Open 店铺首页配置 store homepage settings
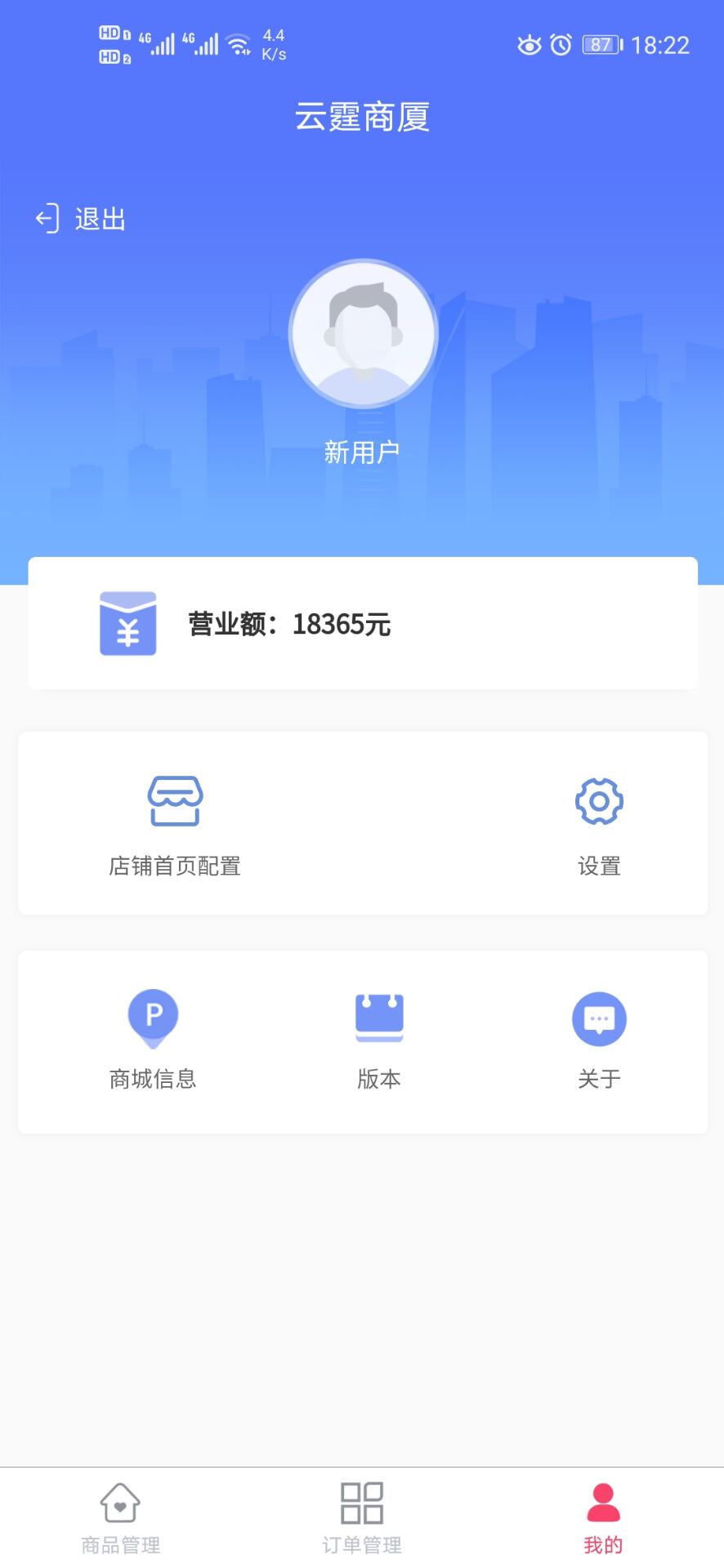This screenshot has height=1568, width=724. (x=175, y=825)
